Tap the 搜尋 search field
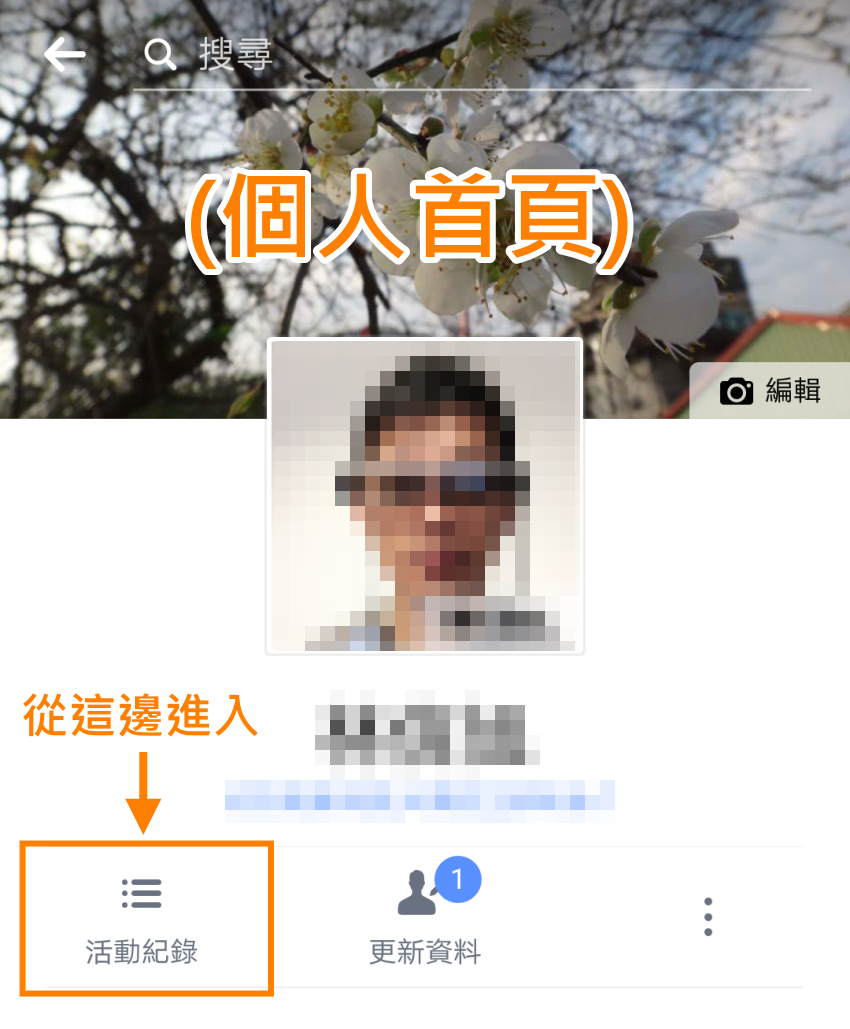 point(470,55)
